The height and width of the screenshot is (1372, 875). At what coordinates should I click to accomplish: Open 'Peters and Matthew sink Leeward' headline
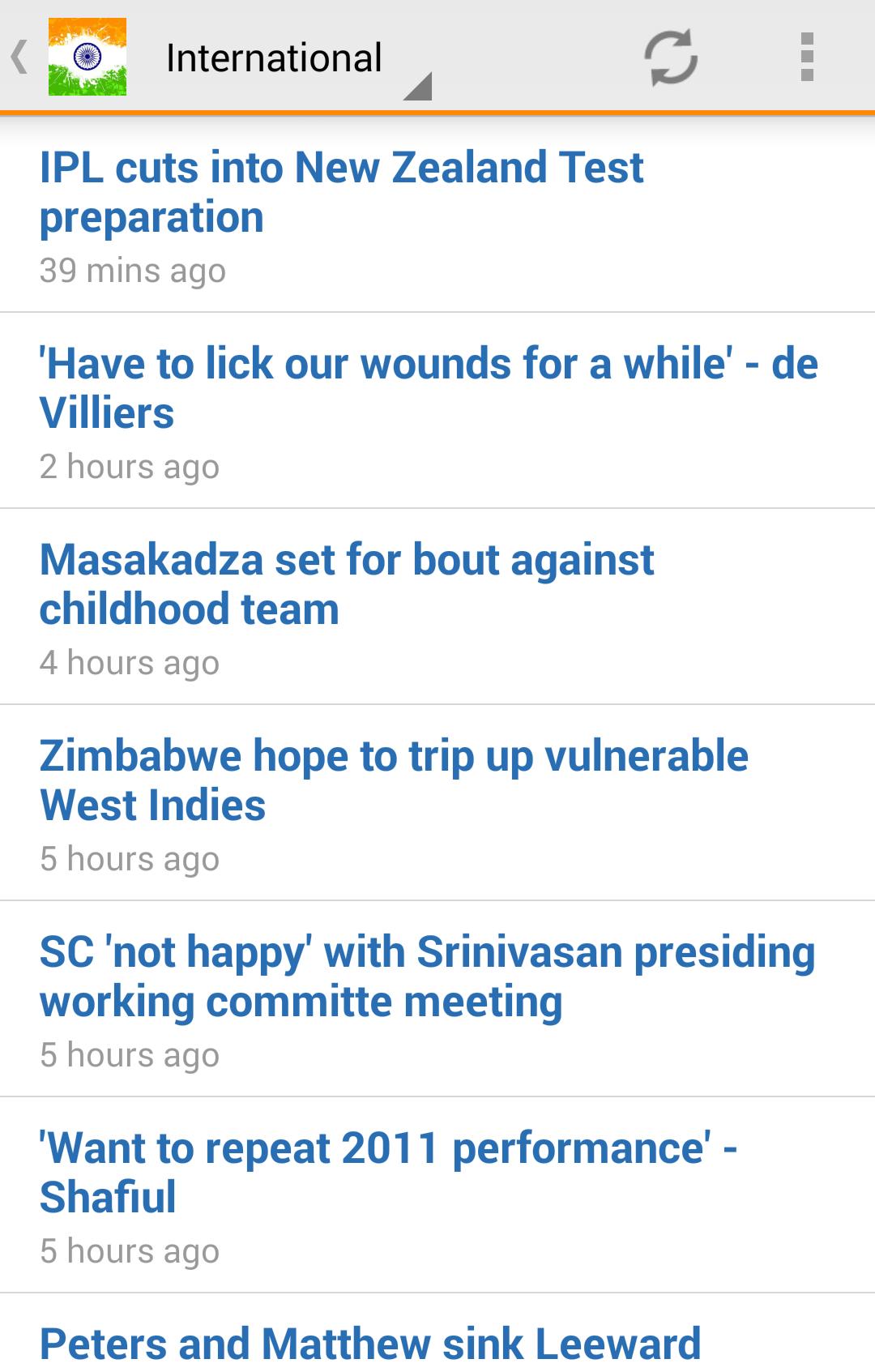[369, 1337]
